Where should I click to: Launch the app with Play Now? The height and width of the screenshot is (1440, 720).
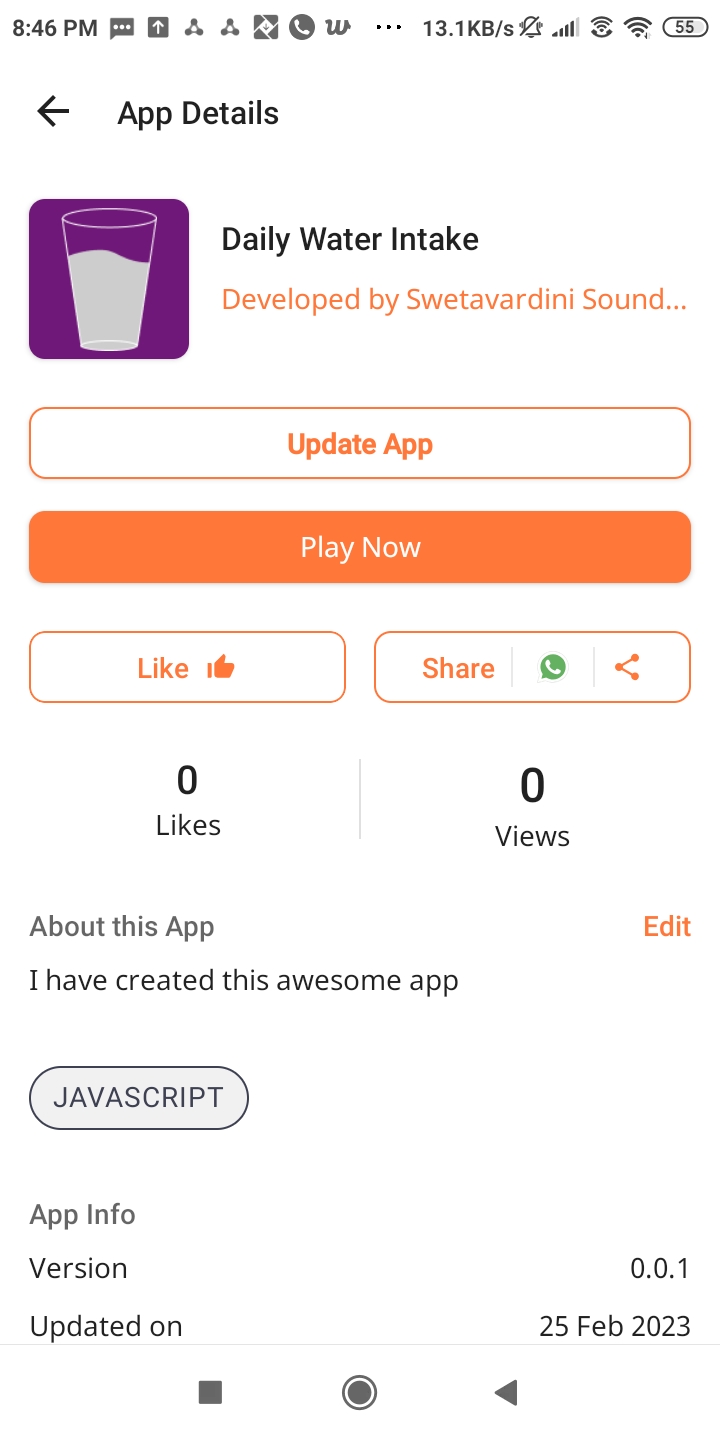pyautogui.click(x=360, y=547)
